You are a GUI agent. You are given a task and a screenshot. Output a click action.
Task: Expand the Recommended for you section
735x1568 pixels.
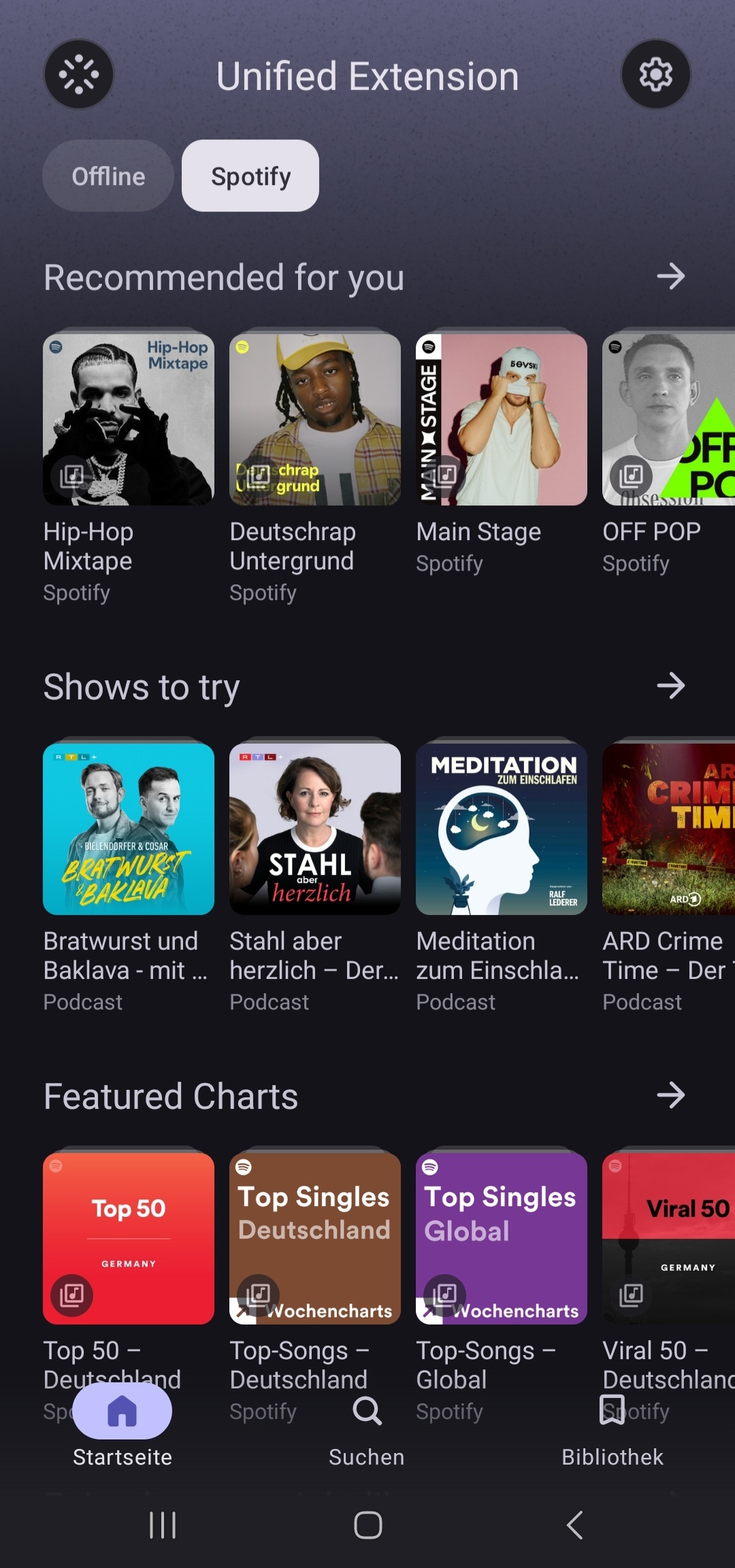(x=670, y=276)
